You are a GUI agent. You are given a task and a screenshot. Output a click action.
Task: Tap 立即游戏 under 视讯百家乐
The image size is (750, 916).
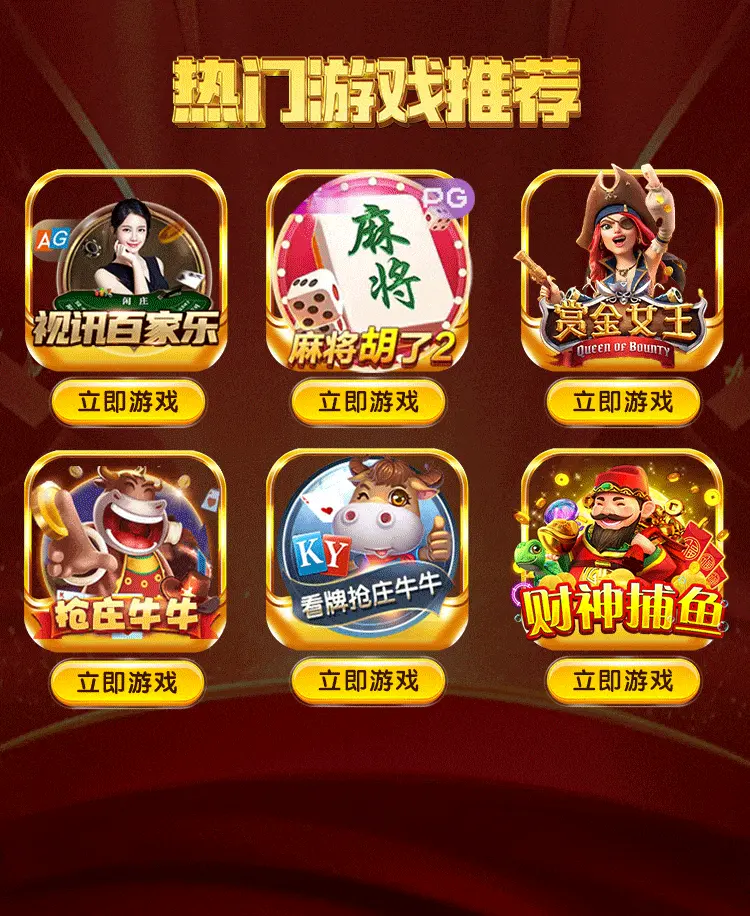127,403
